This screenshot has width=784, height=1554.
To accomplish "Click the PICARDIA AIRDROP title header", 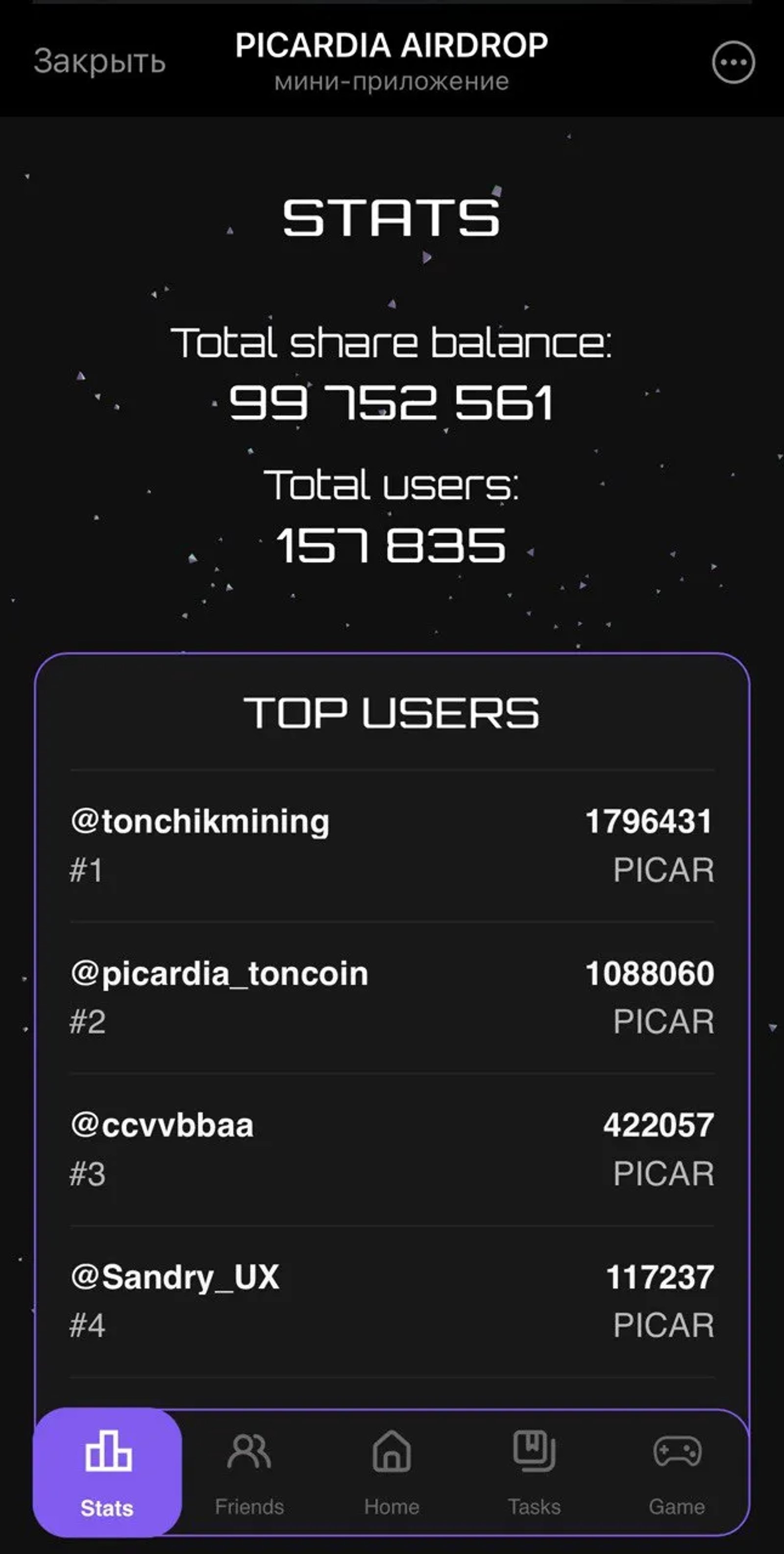I will pos(392,45).
